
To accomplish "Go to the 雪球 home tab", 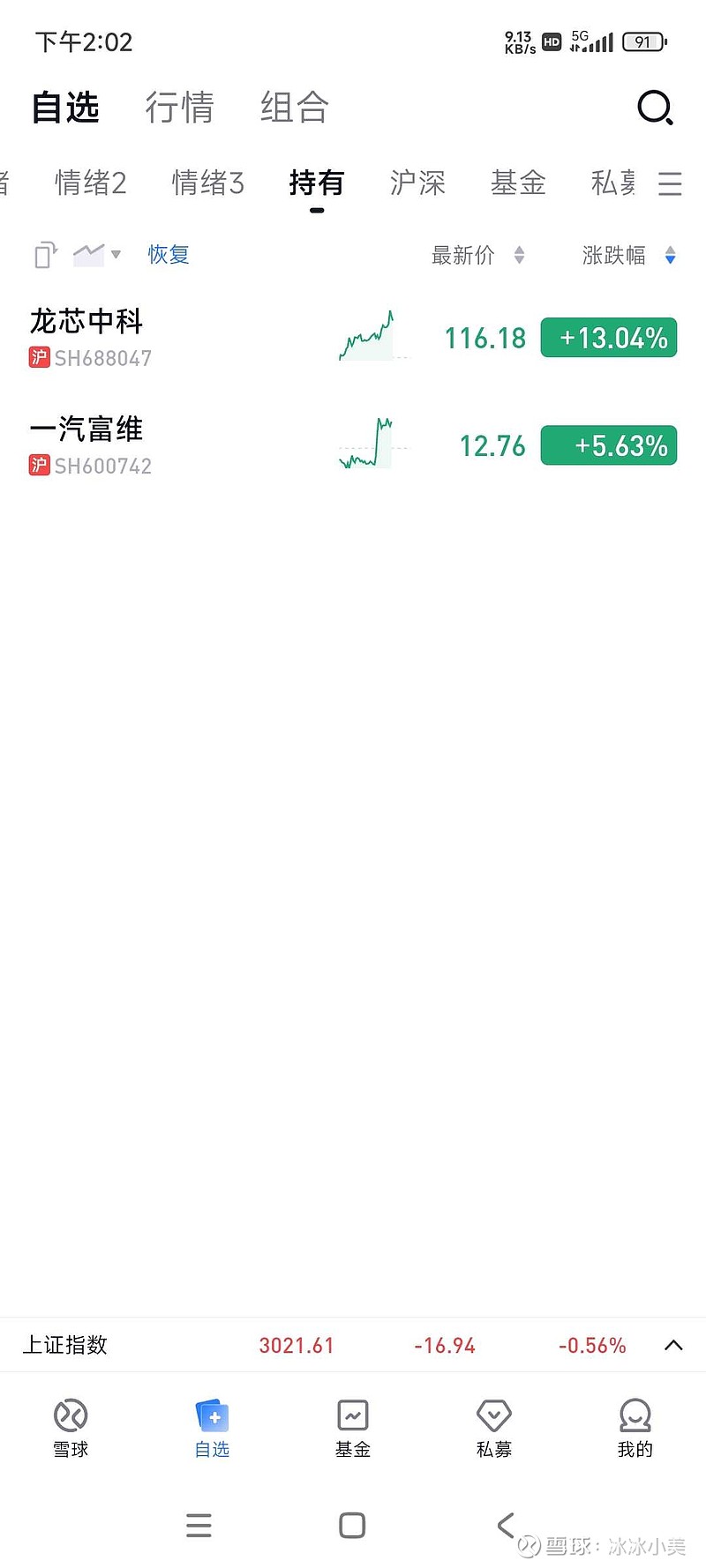I will tap(71, 1427).
